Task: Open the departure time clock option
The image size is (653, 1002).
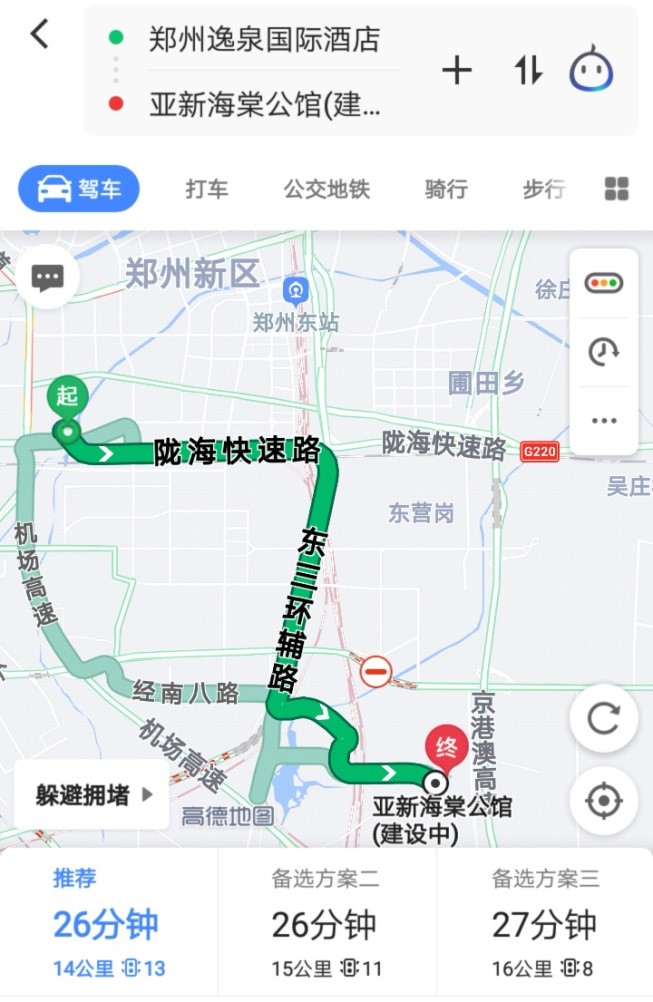Action: pyautogui.click(x=604, y=352)
